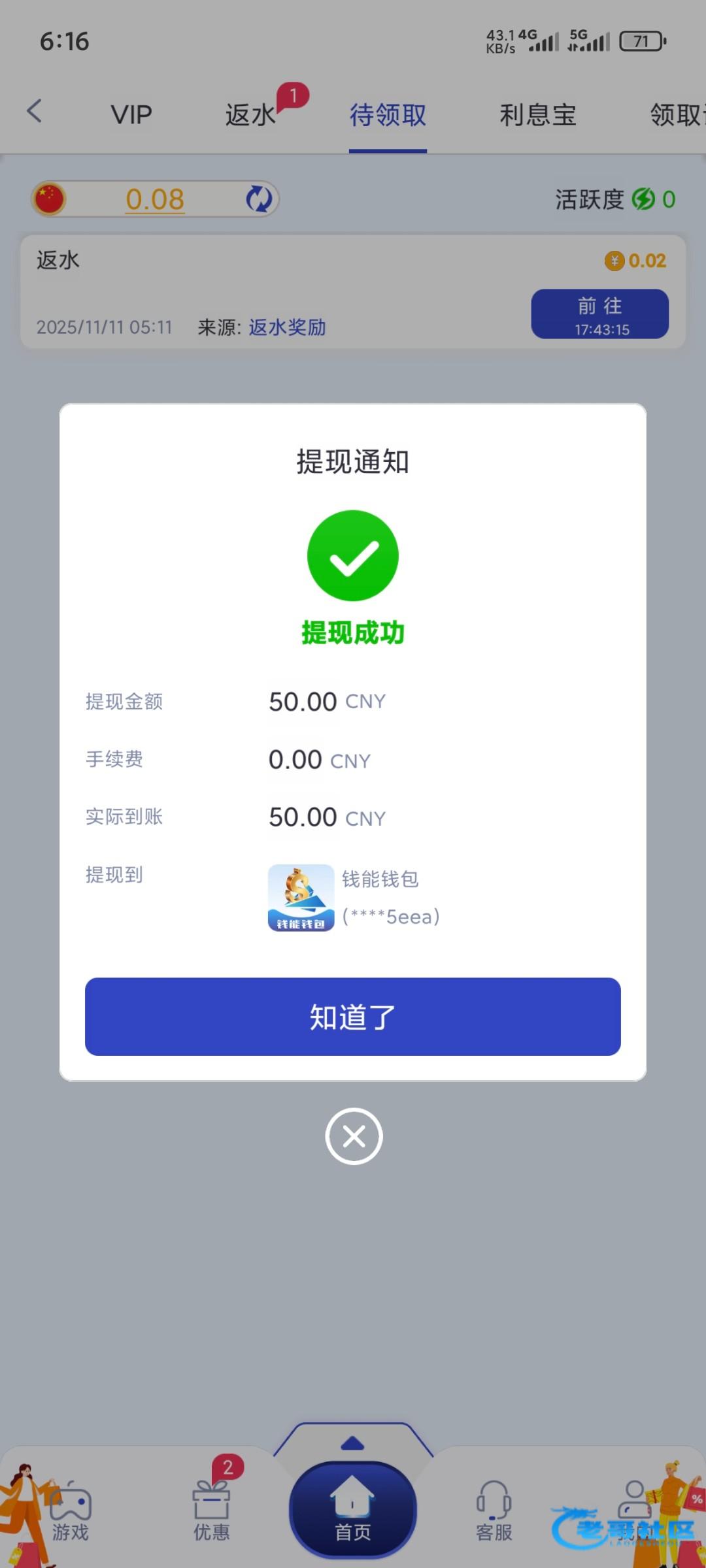The height and width of the screenshot is (1568, 706).
Task: Open the 返水奖励 source link
Action: tap(287, 327)
